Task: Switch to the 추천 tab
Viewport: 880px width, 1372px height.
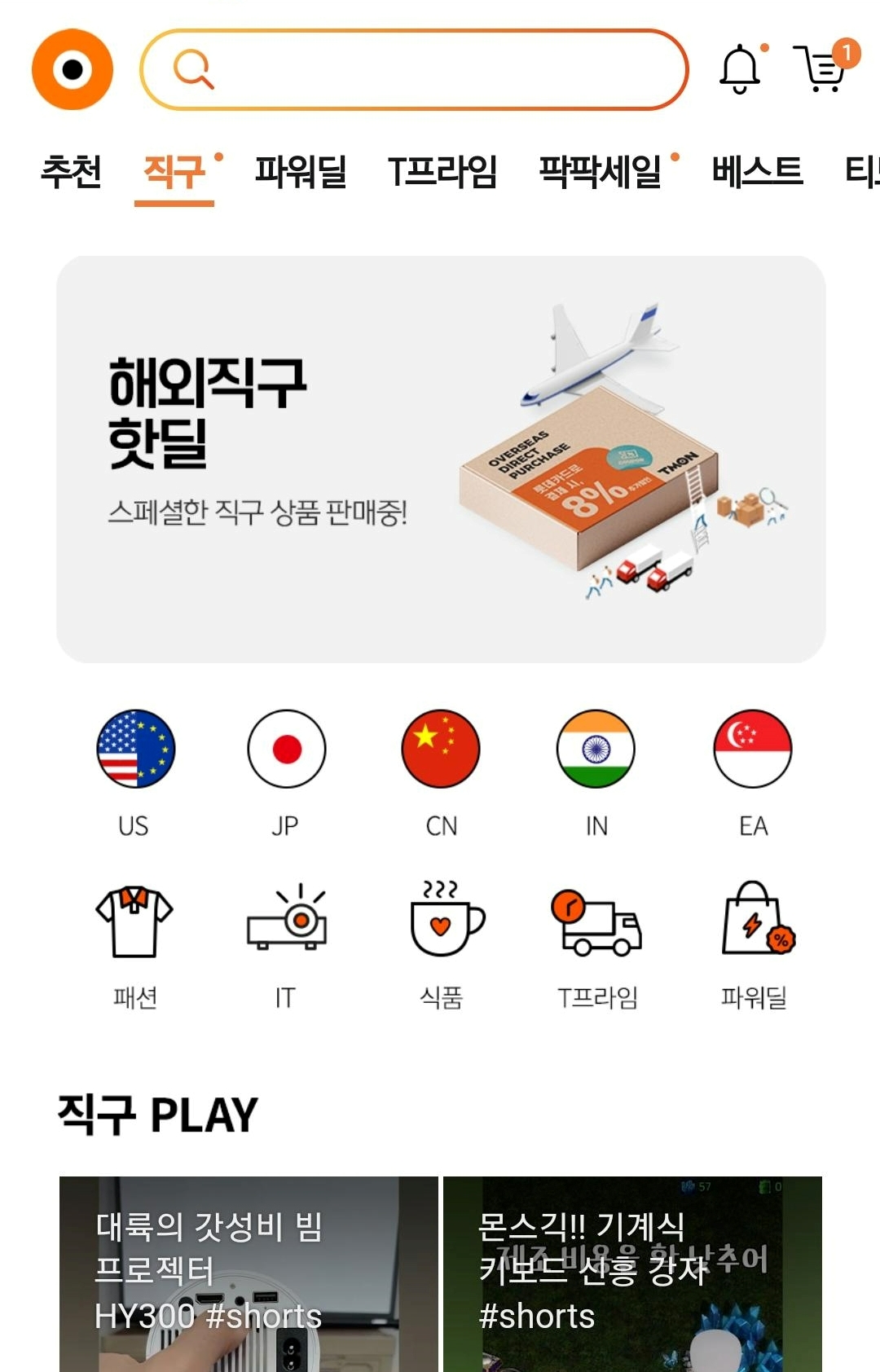Action: (72, 172)
